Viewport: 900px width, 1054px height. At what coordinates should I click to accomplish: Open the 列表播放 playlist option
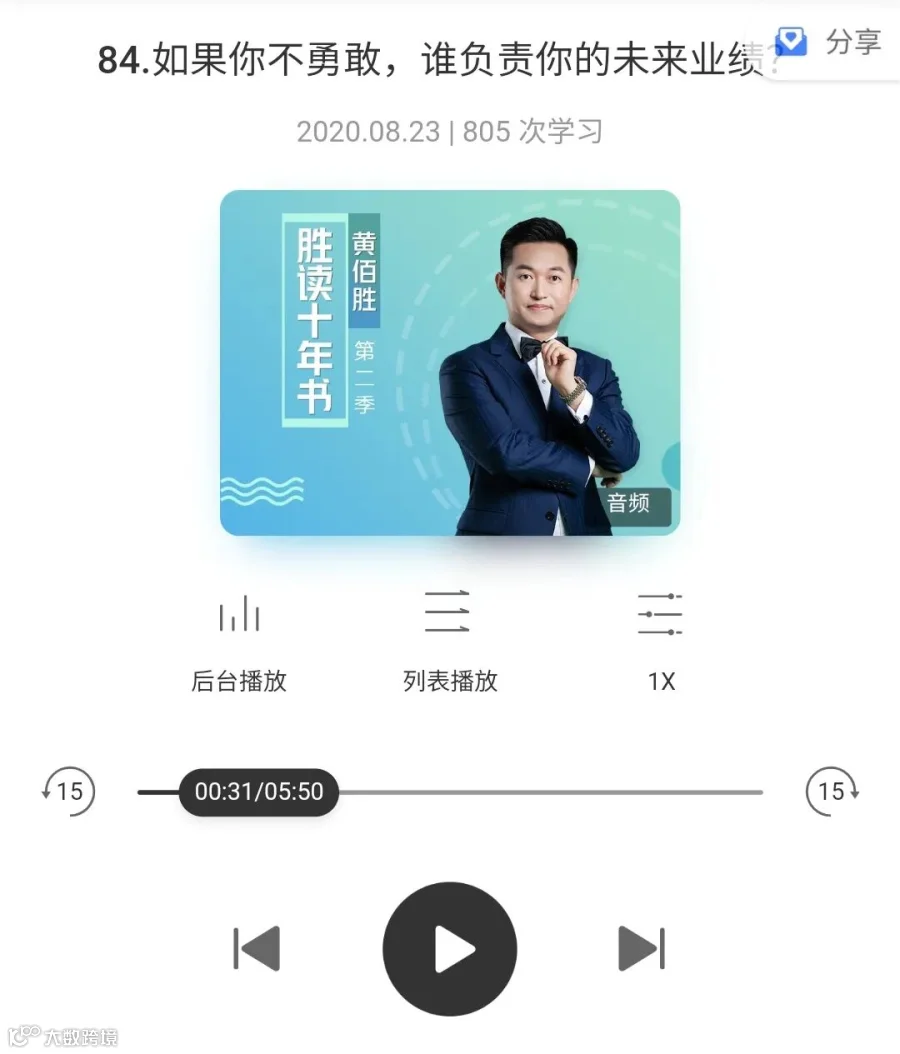450,643
